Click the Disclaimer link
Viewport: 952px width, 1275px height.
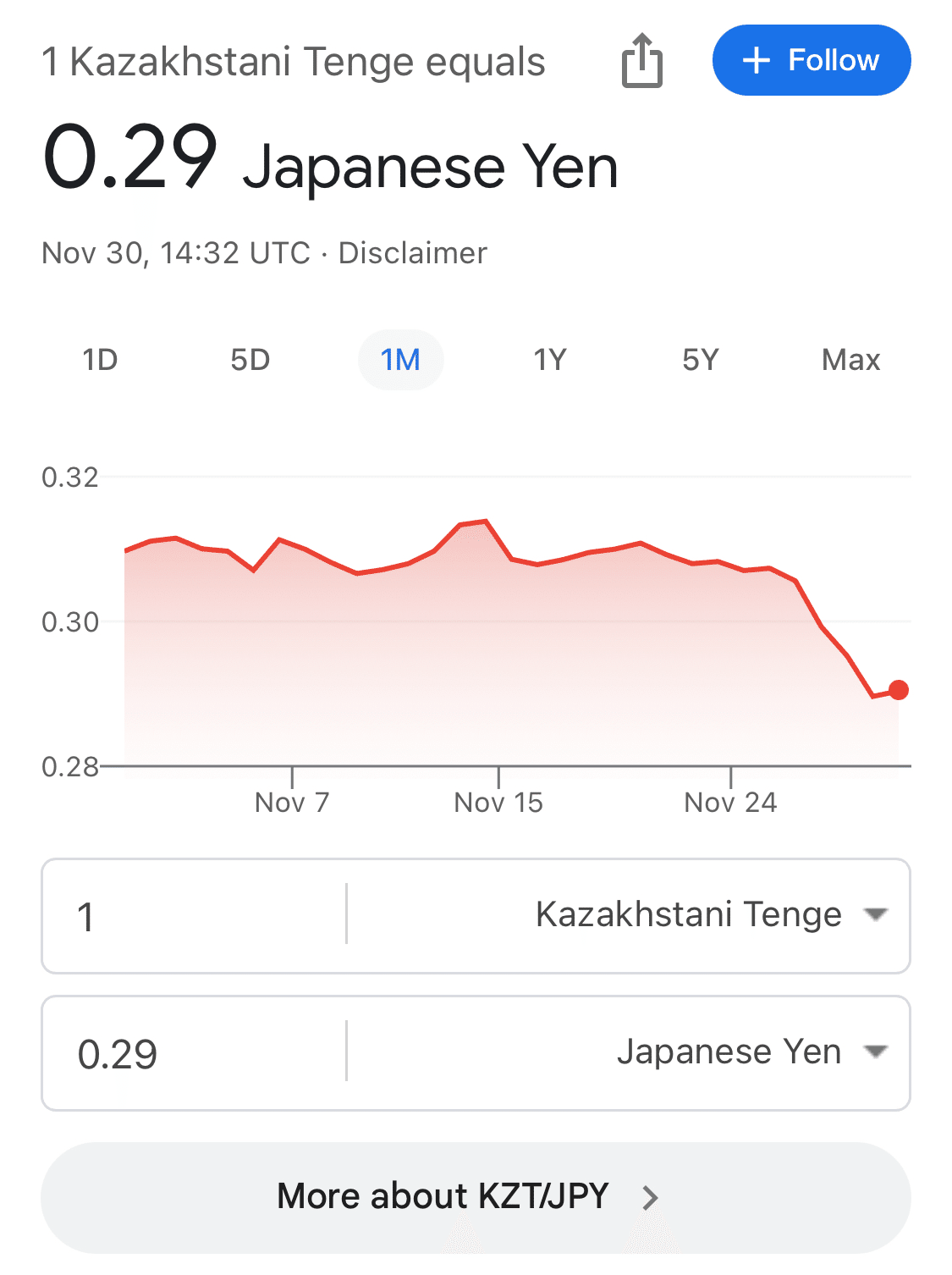point(413,252)
